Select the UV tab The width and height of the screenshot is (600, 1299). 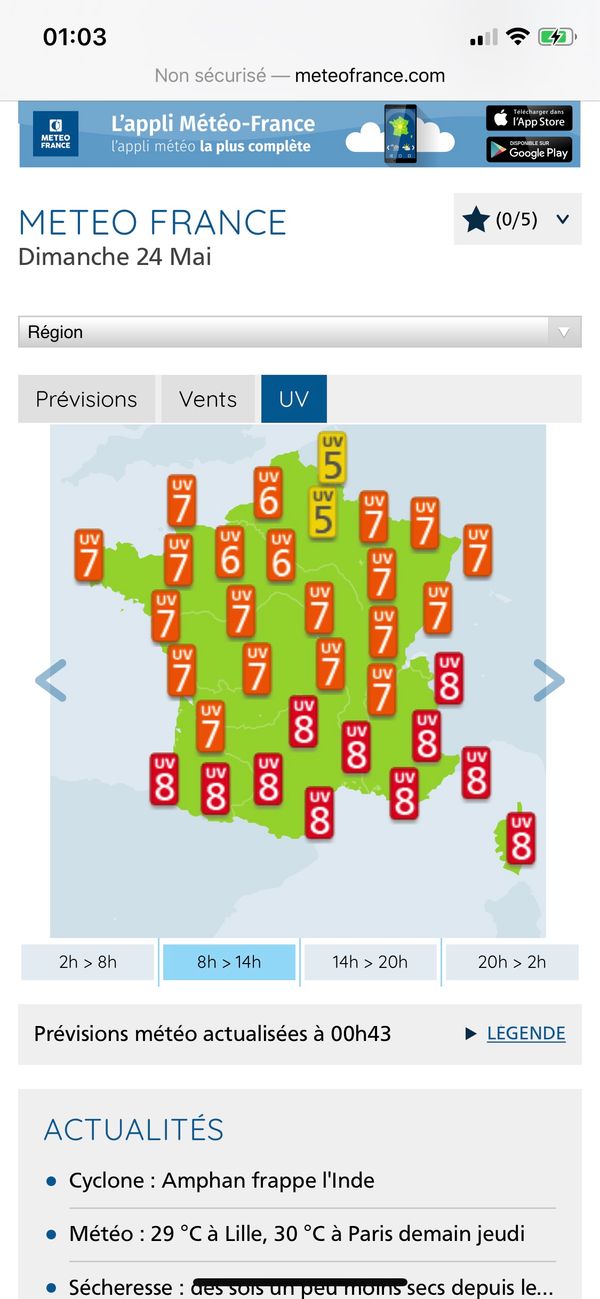point(294,399)
